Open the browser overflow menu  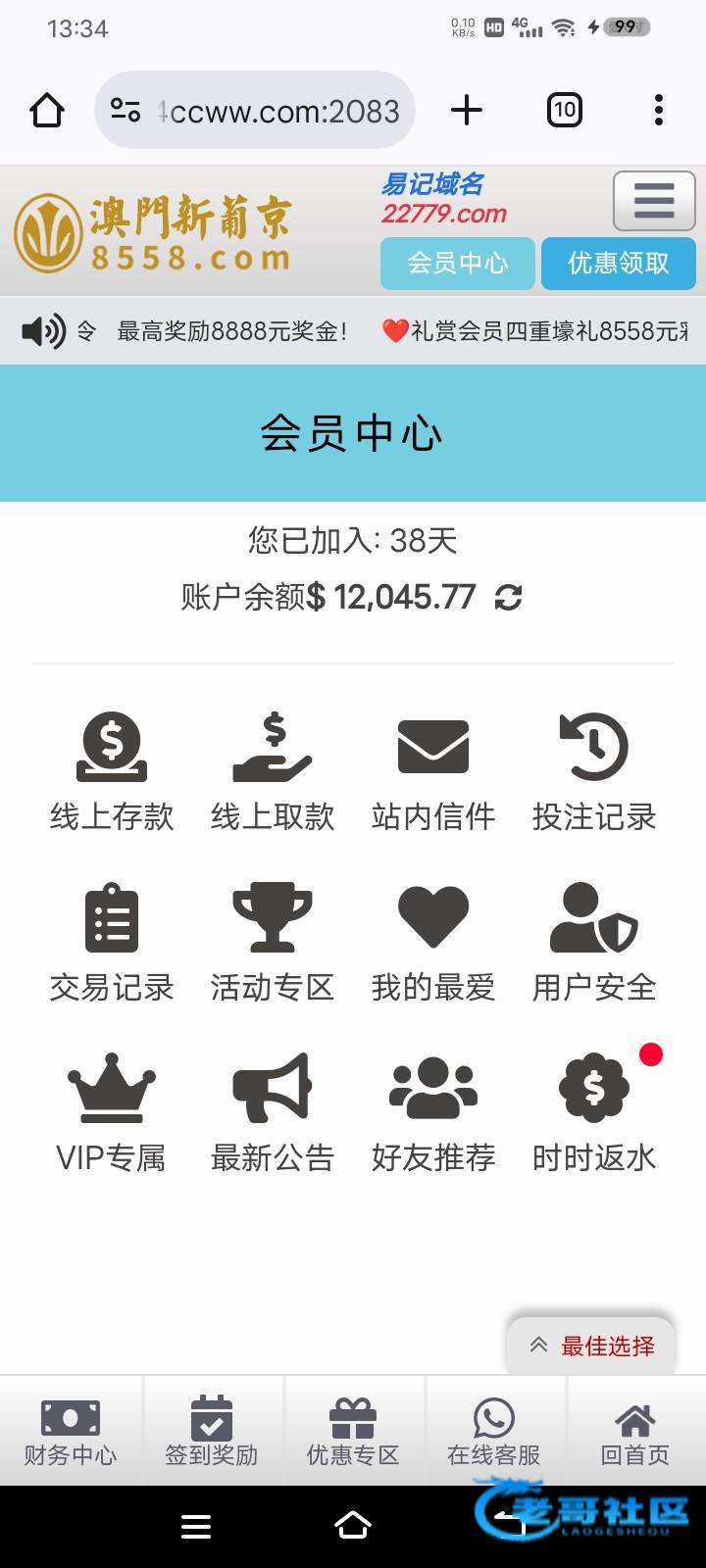659,110
